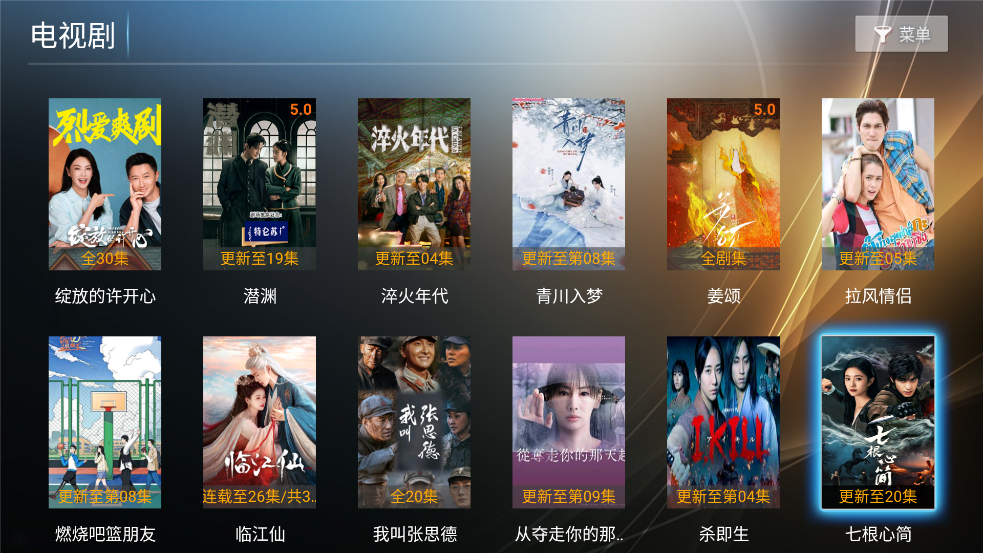The image size is (983, 553).
Task: Select the 潜渊 series tile
Action: (x=259, y=185)
